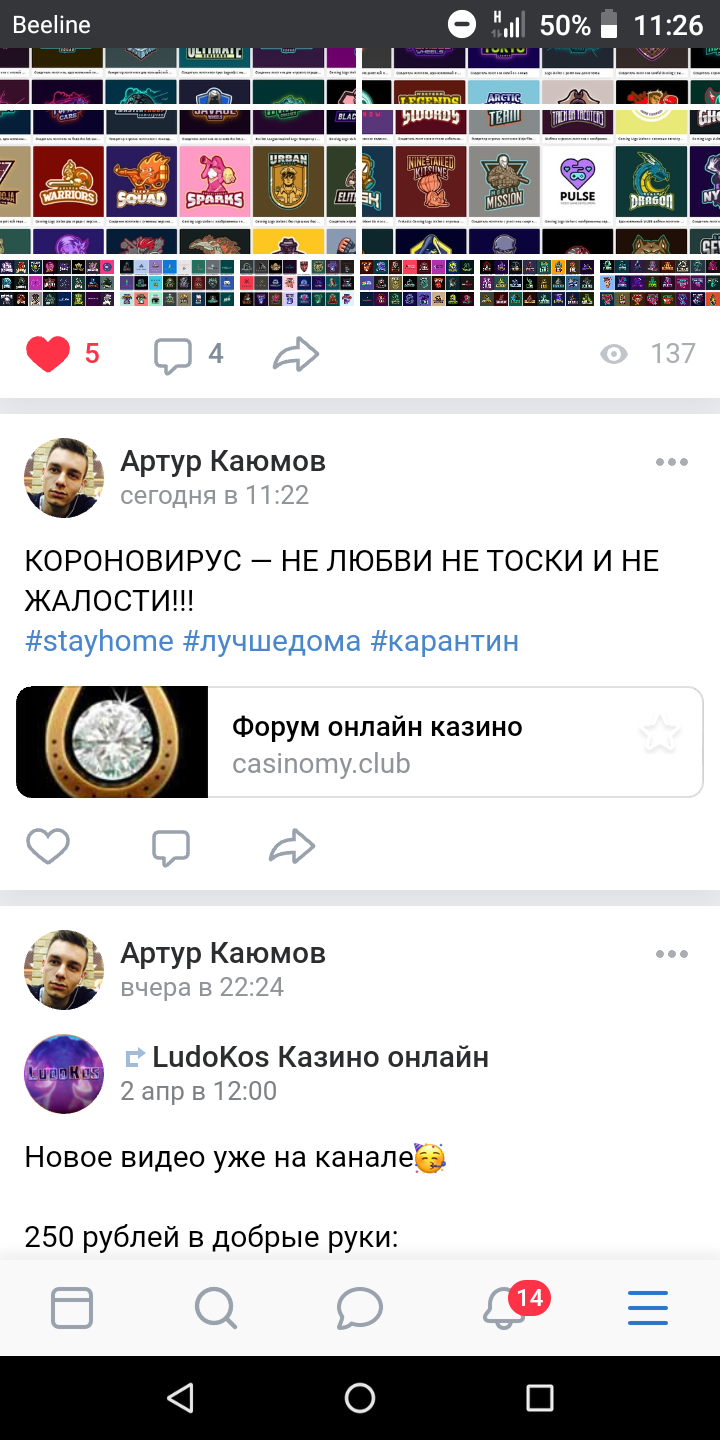The width and height of the screenshot is (720, 1440).
Task: Open the main menu tab
Action: (648, 1307)
